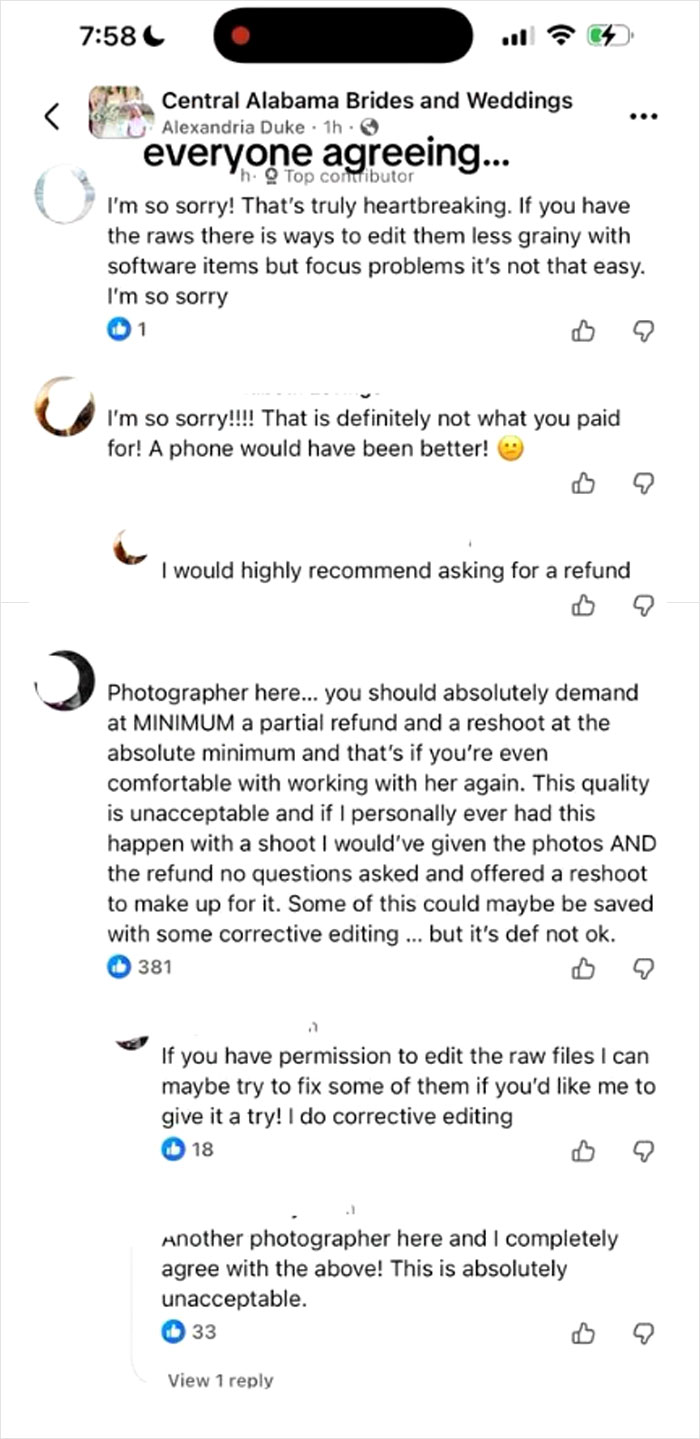The width and height of the screenshot is (700, 1439).
Task: Like the "I do corrective editing" reply
Action: point(583,1151)
